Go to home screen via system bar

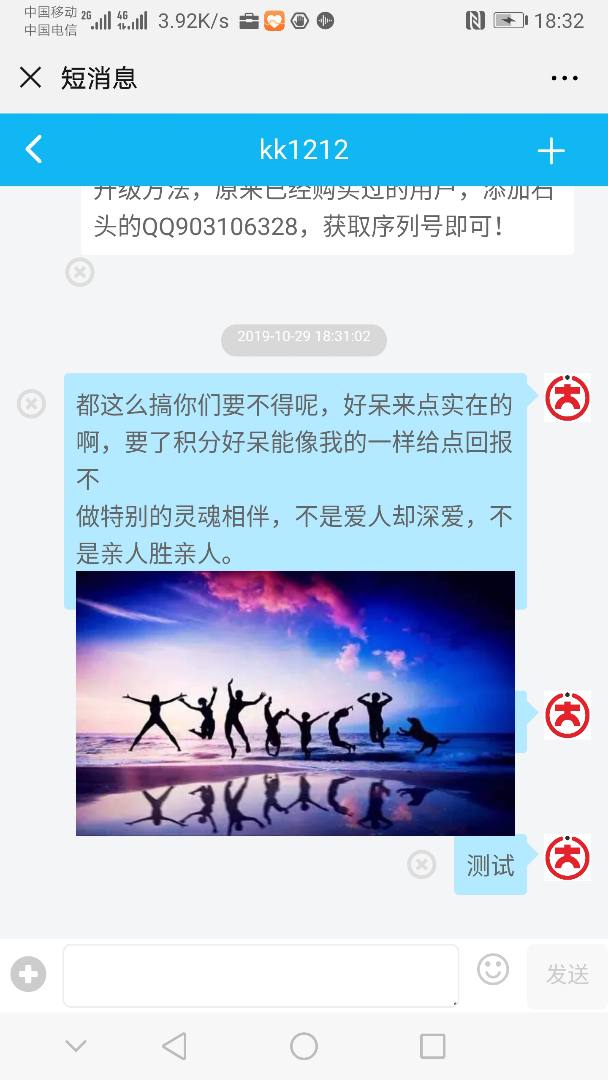click(304, 1046)
